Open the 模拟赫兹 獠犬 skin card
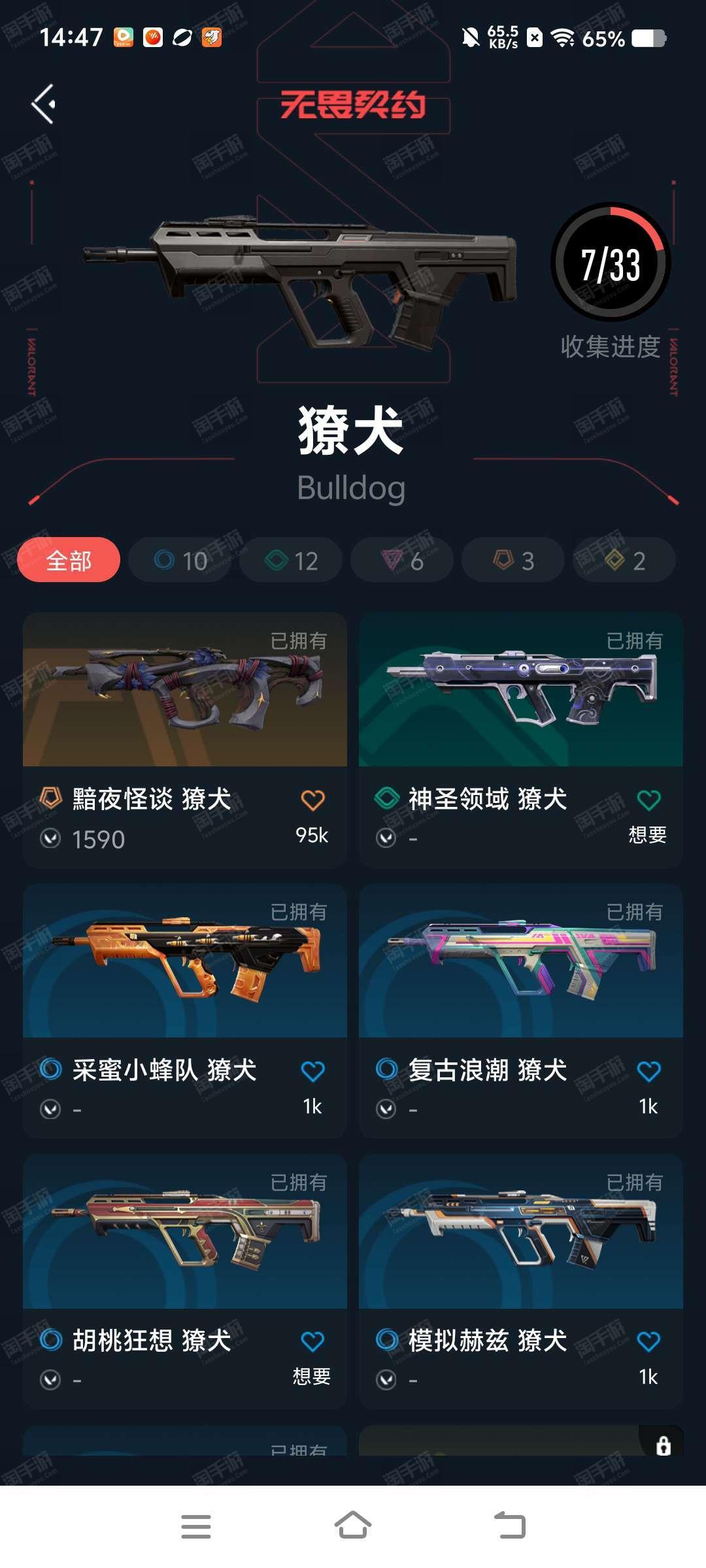Viewport: 706px width, 1568px height. coord(521,1281)
